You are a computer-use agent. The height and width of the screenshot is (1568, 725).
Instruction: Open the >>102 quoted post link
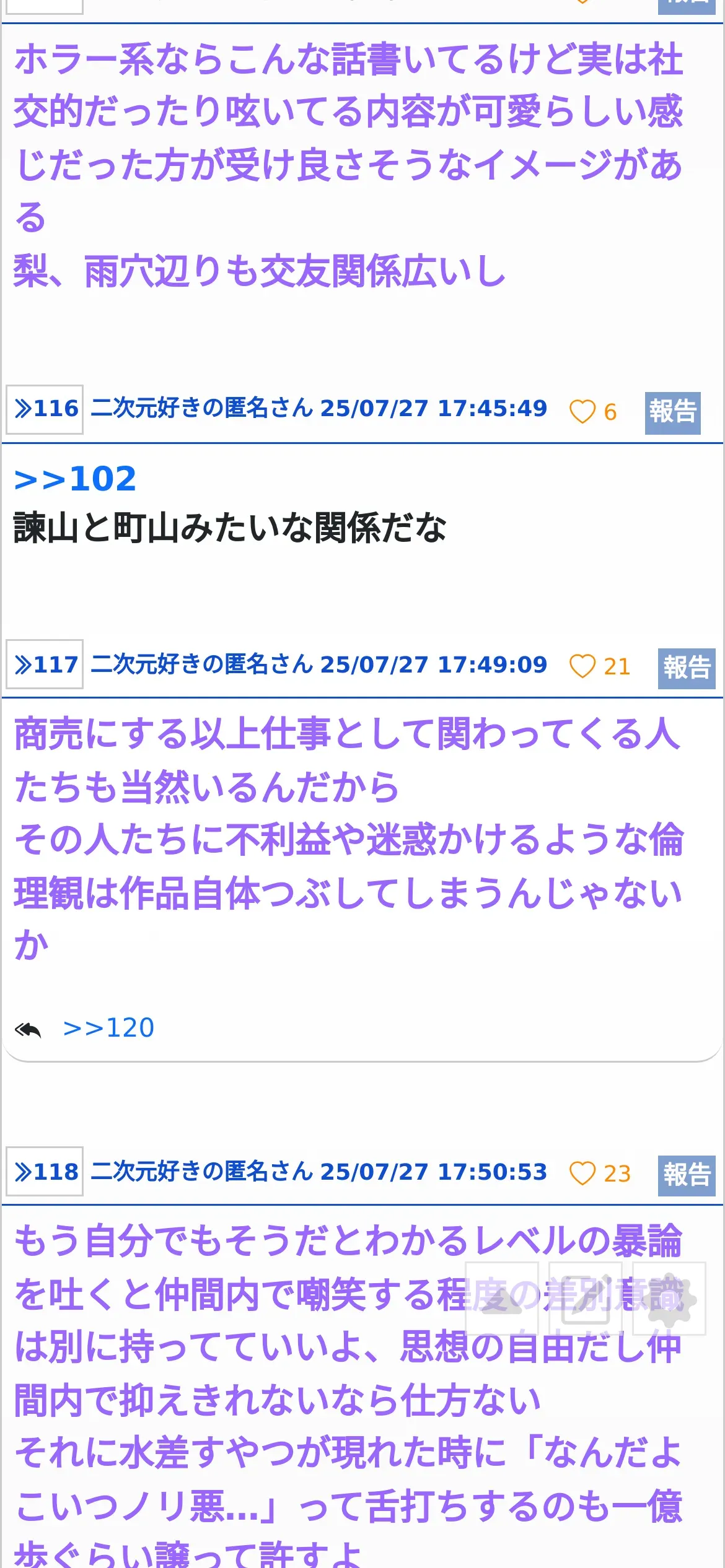click(75, 479)
